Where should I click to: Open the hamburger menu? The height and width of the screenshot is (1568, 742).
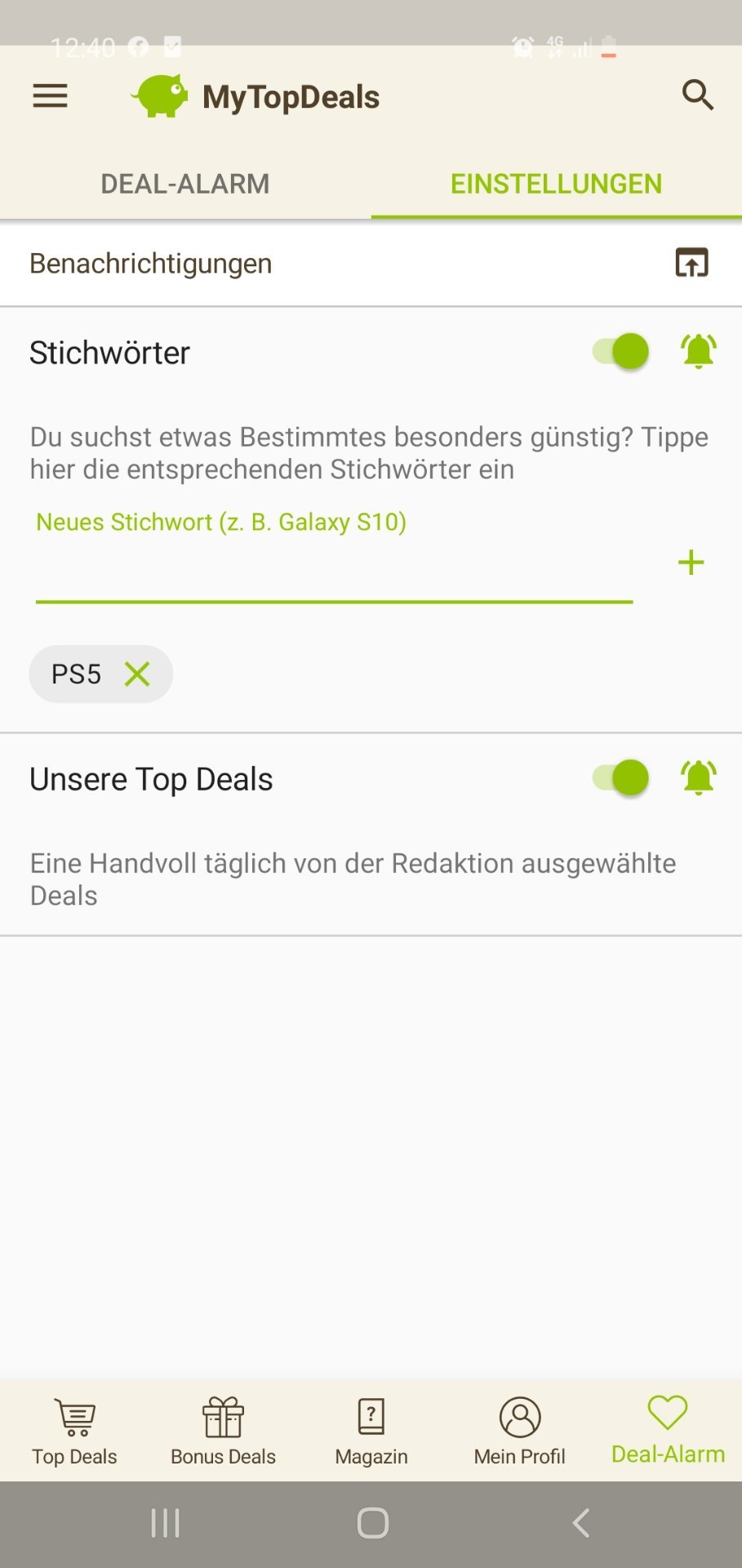[x=50, y=96]
